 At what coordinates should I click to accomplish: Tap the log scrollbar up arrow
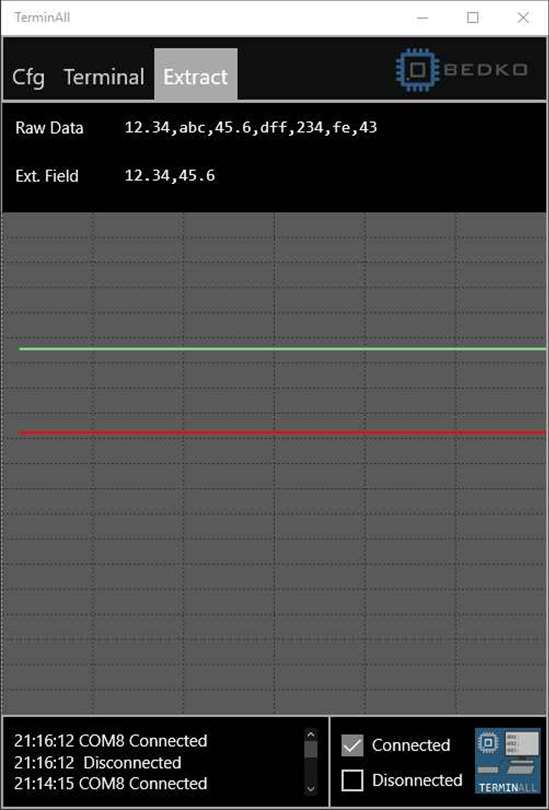coord(310,734)
